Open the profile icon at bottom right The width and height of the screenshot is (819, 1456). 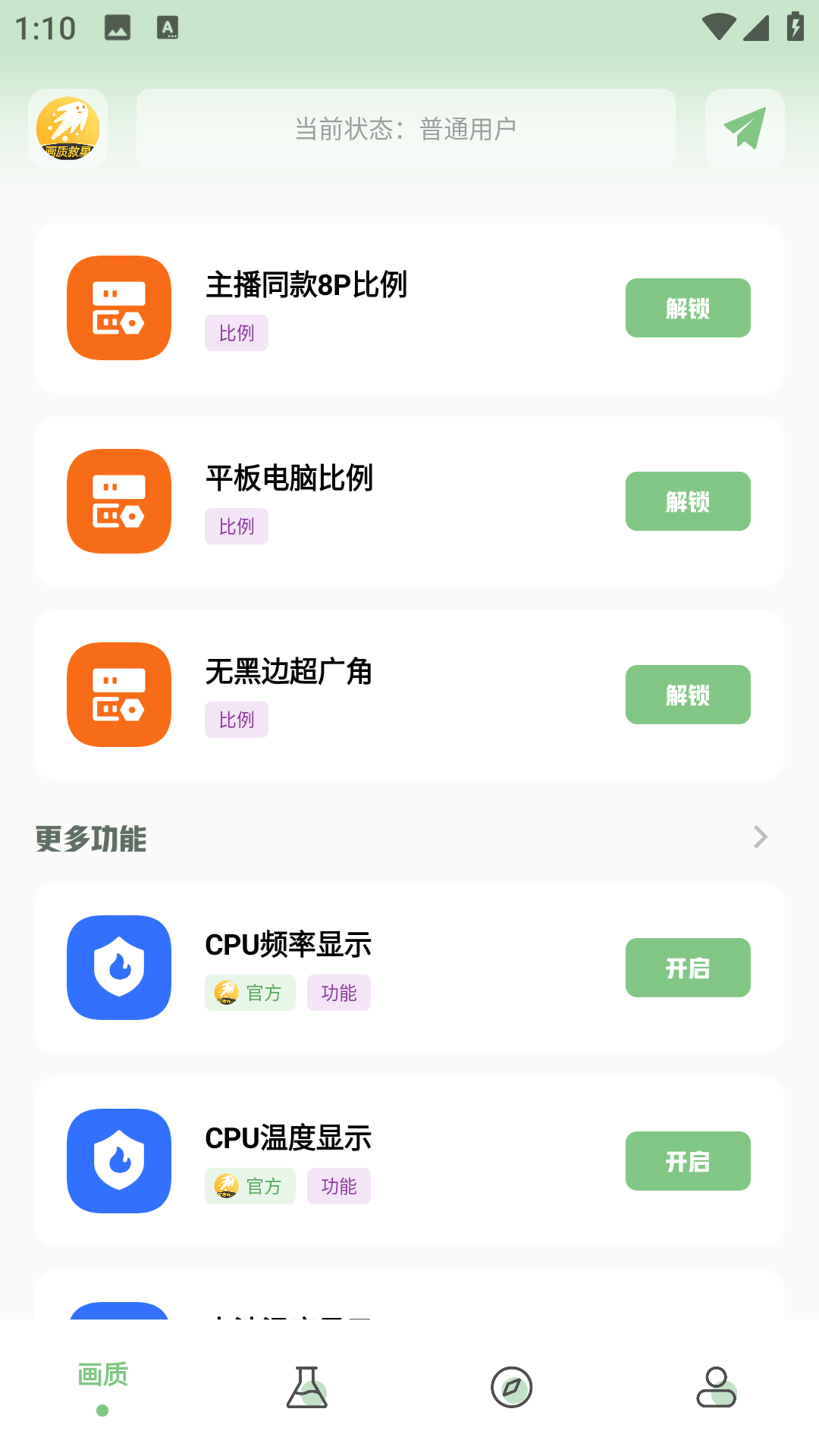tap(717, 1386)
